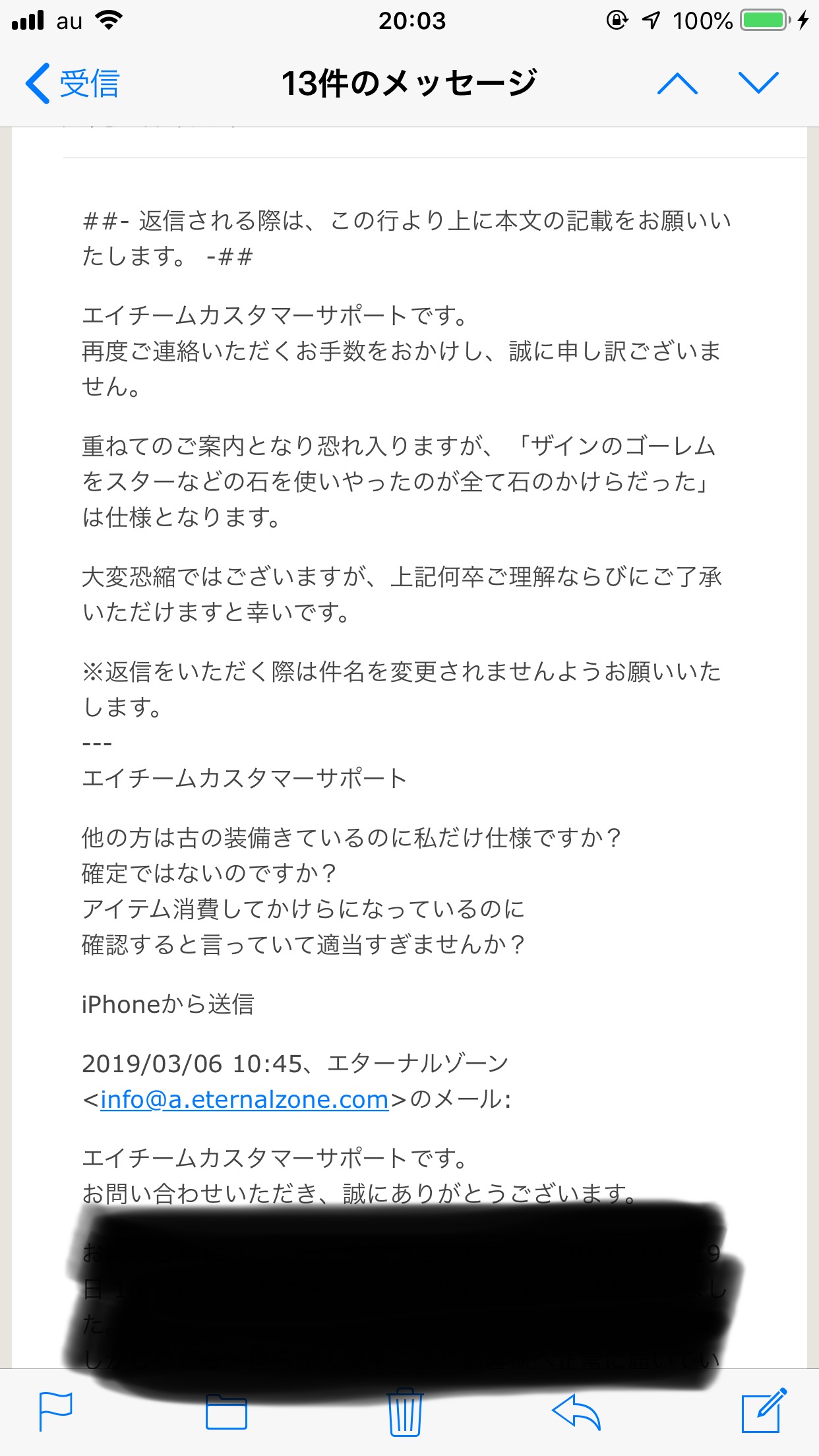Go back to the 受信 inbox
The height and width of the screenshot is (1456, 819).
pos(73,84)
